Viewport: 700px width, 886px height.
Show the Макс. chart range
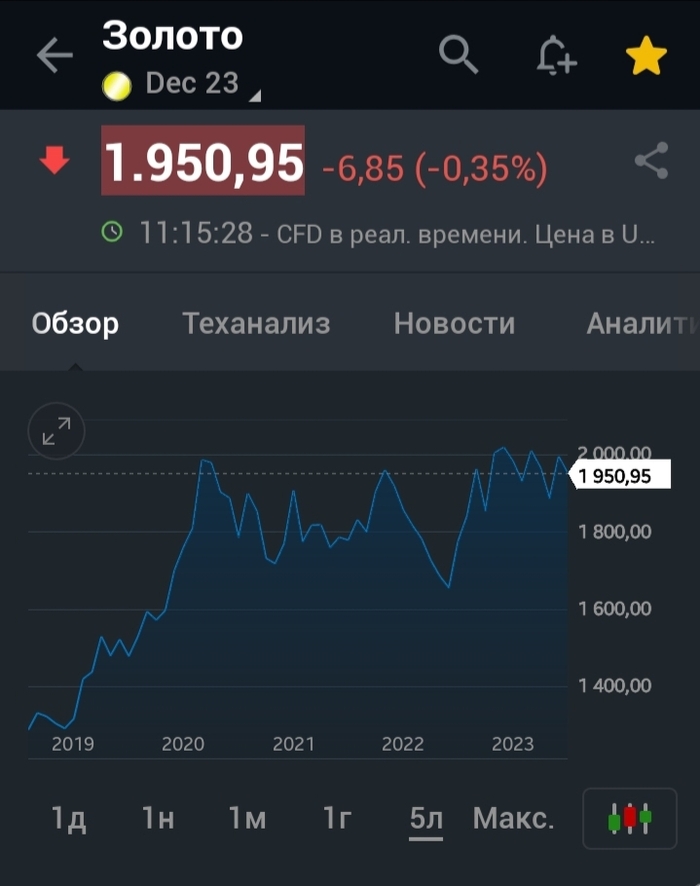pyautogui.click(x=513, y=819)
